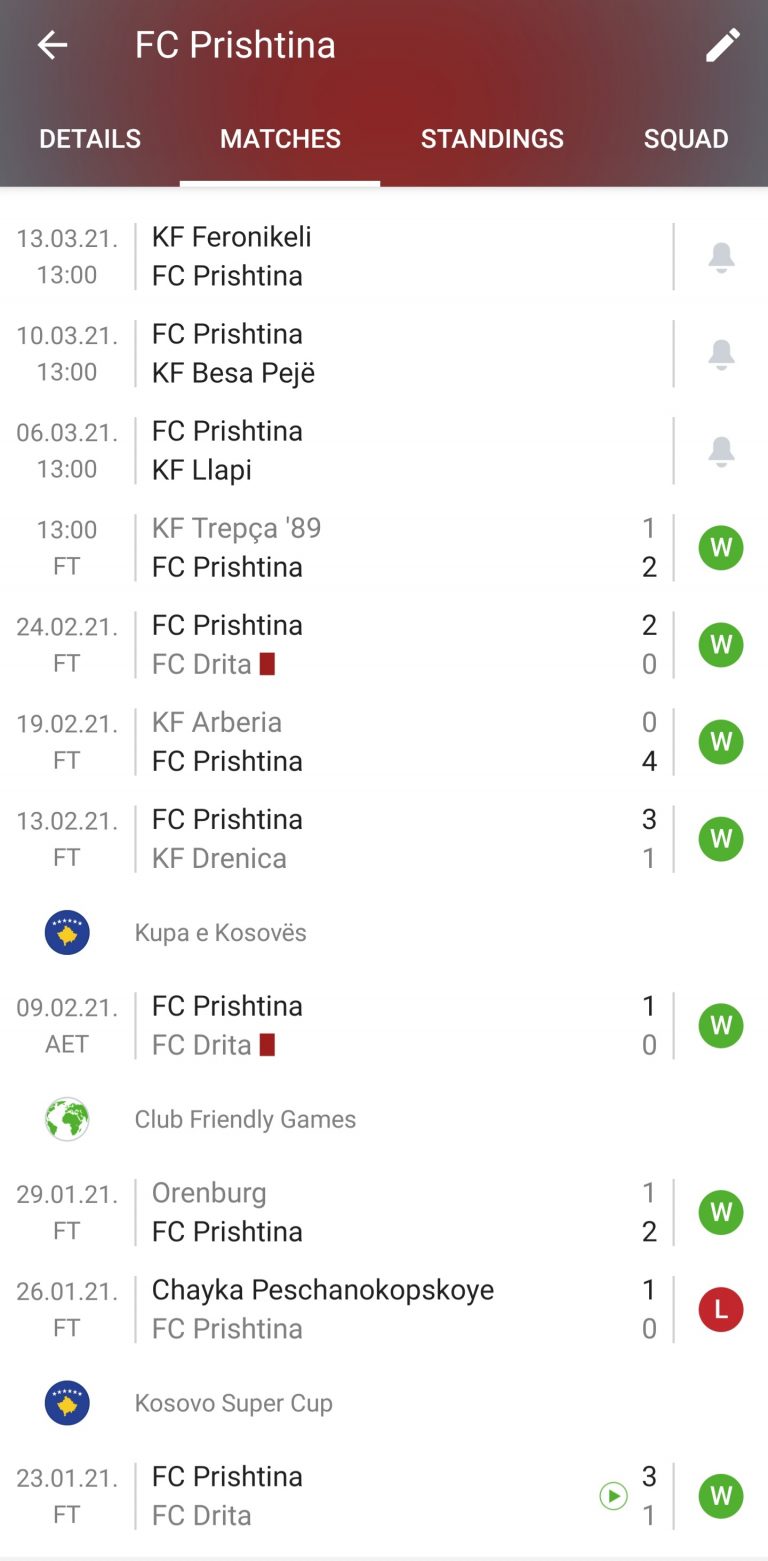768x1561 pixels.
Task: Play highlights of the Super Cup match
Action: click(612, 1496)
